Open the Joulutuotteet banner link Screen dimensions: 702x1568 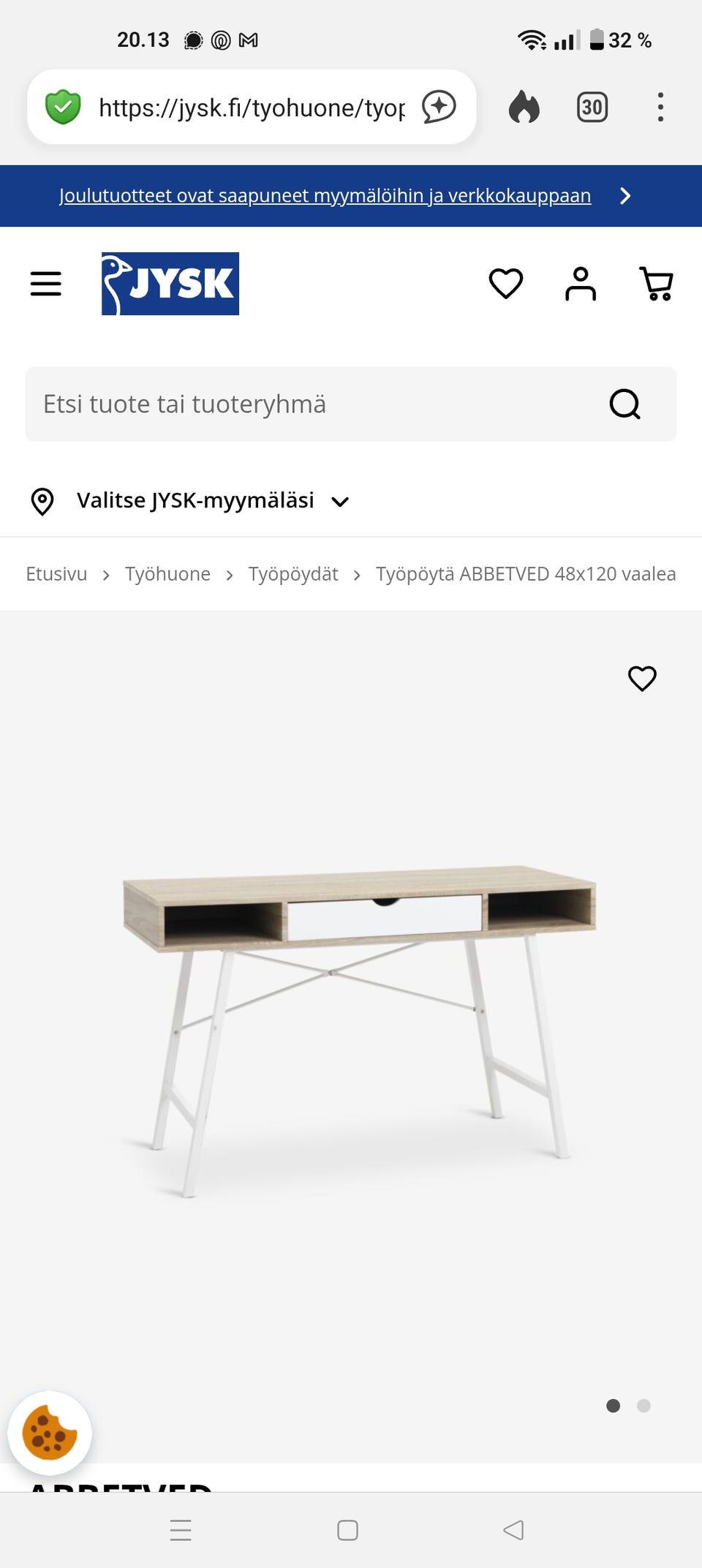[x=325, y=196]
